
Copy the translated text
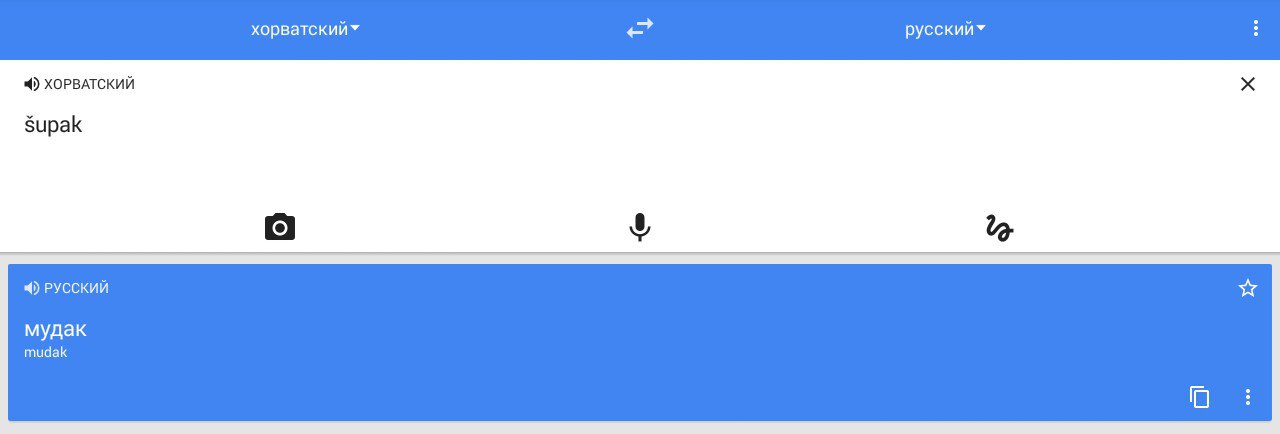click(1199, 397)
